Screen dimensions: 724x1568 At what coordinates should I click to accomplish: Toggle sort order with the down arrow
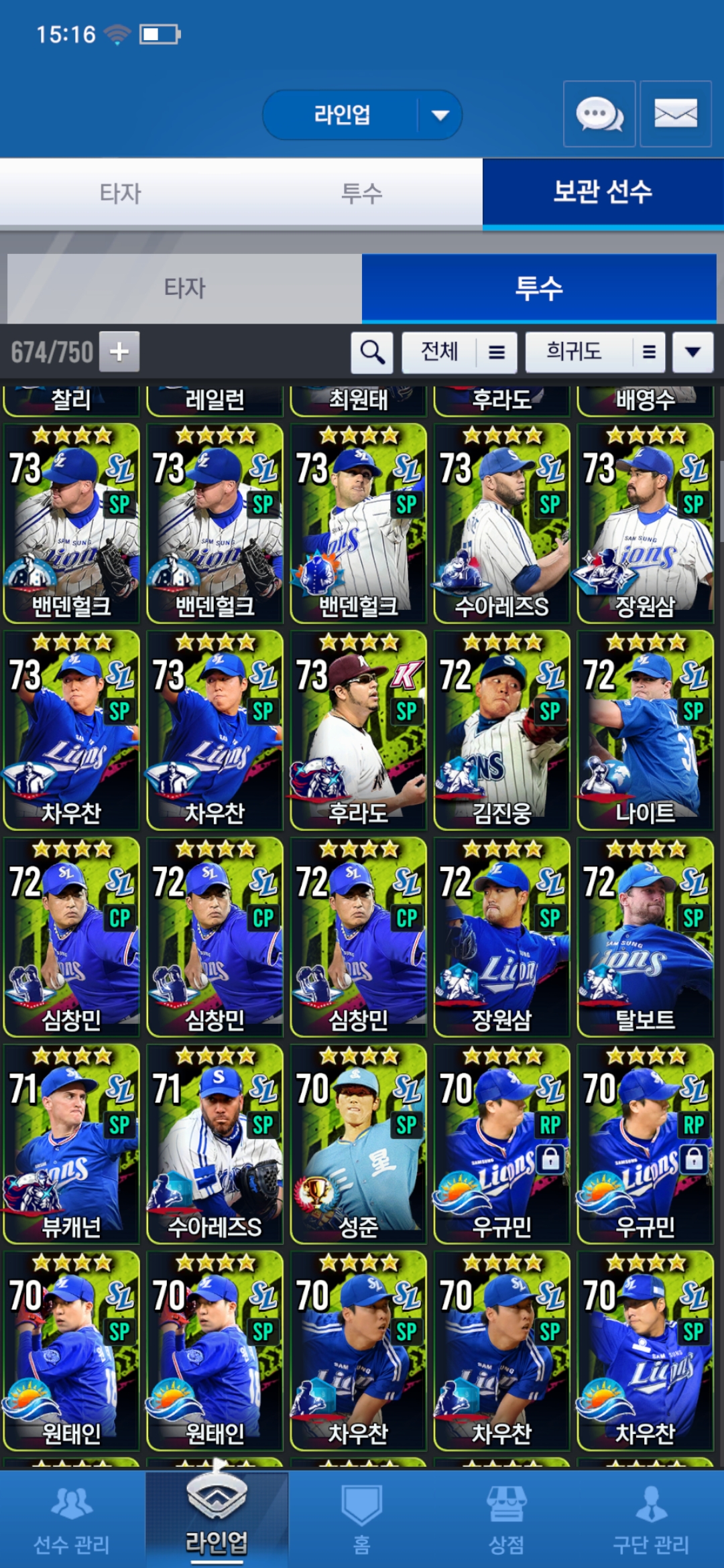(693, 352)
